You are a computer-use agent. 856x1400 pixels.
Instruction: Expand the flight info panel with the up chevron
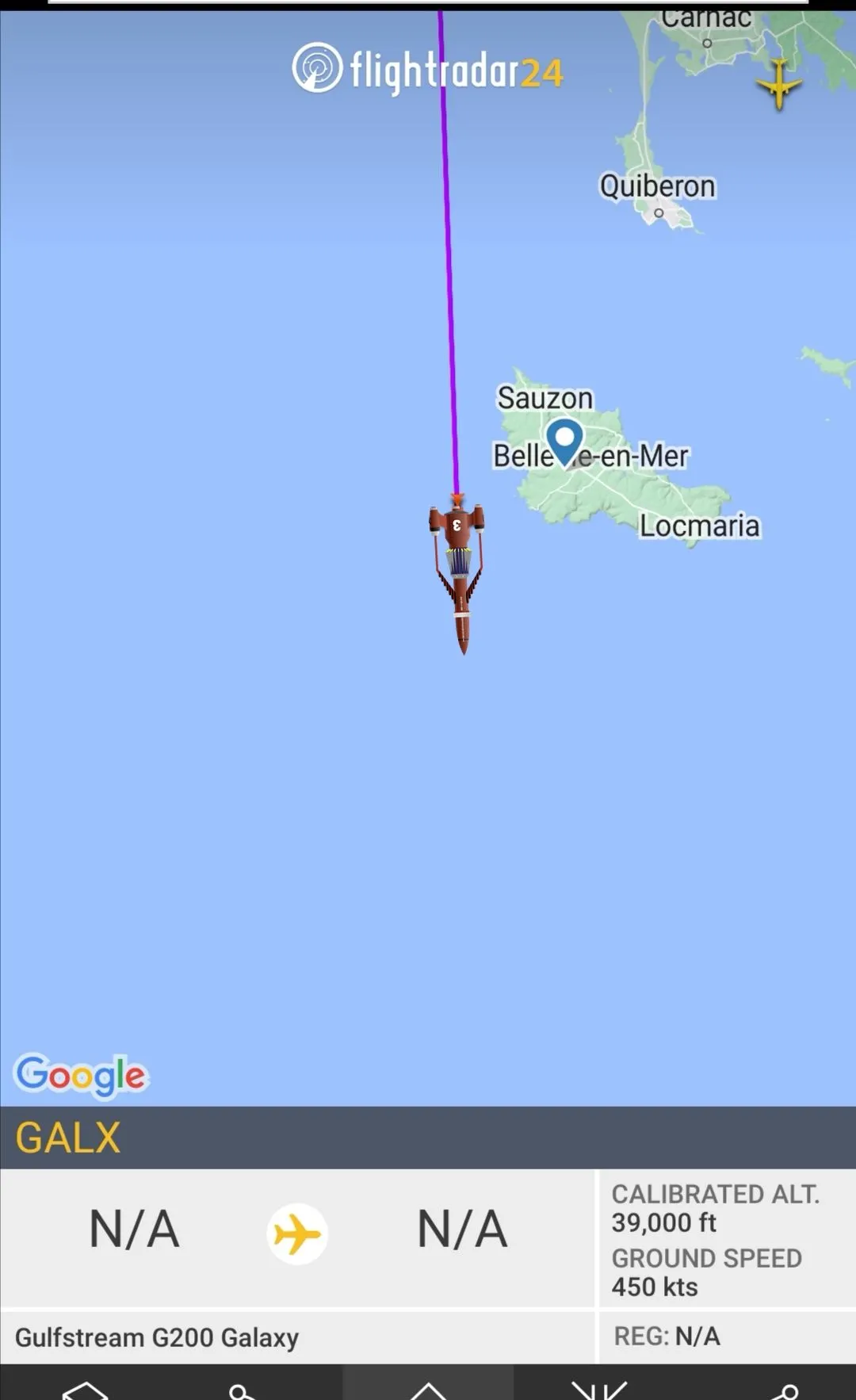point(428,1389)
